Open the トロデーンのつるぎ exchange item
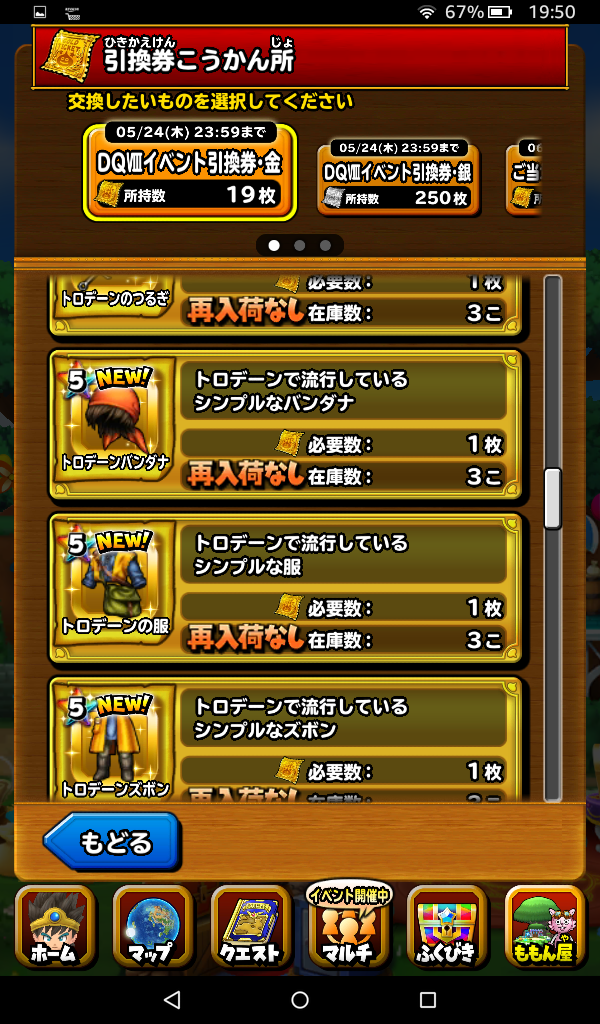Viewport: 600px width, 1024px height. (x=286, y=302)
